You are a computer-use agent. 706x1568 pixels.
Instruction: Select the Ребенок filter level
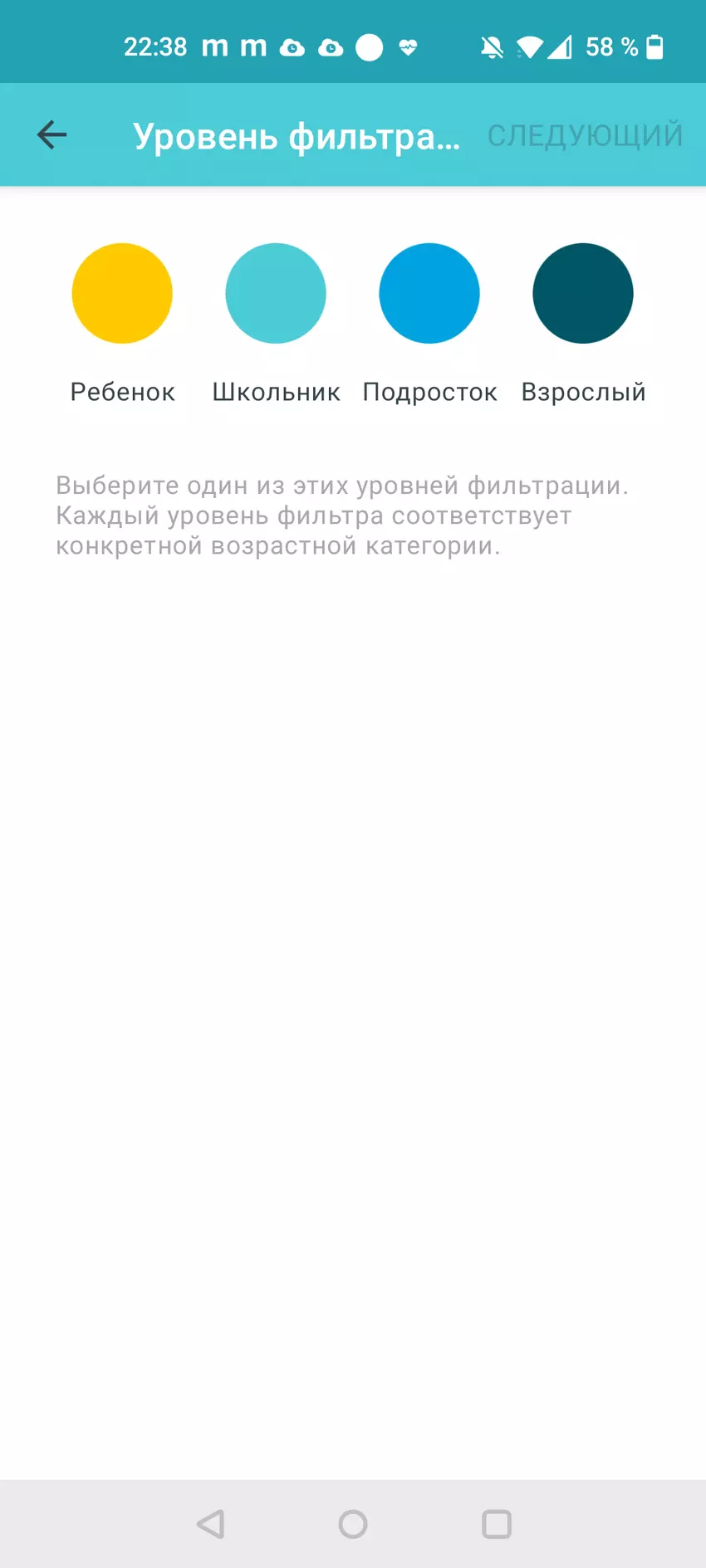(x=122, y=293)
